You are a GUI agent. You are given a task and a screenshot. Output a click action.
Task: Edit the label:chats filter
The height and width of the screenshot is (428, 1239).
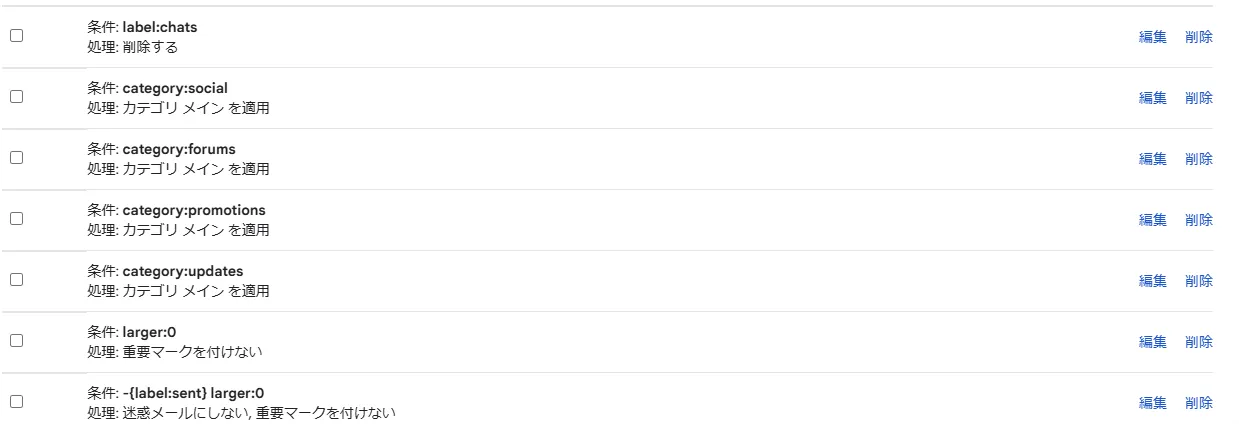(1152, 37)
